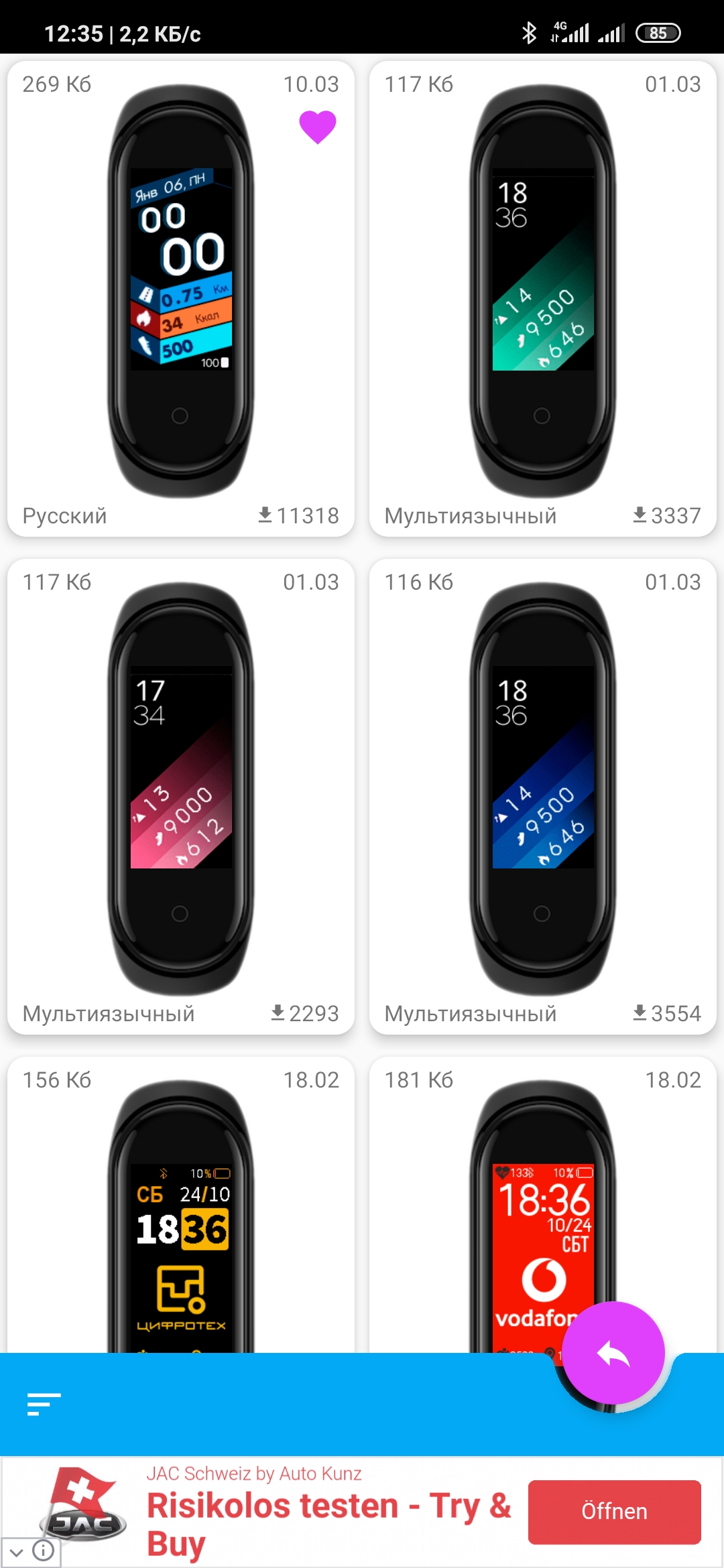Collapse the ad using the chevron icon

16,1551
